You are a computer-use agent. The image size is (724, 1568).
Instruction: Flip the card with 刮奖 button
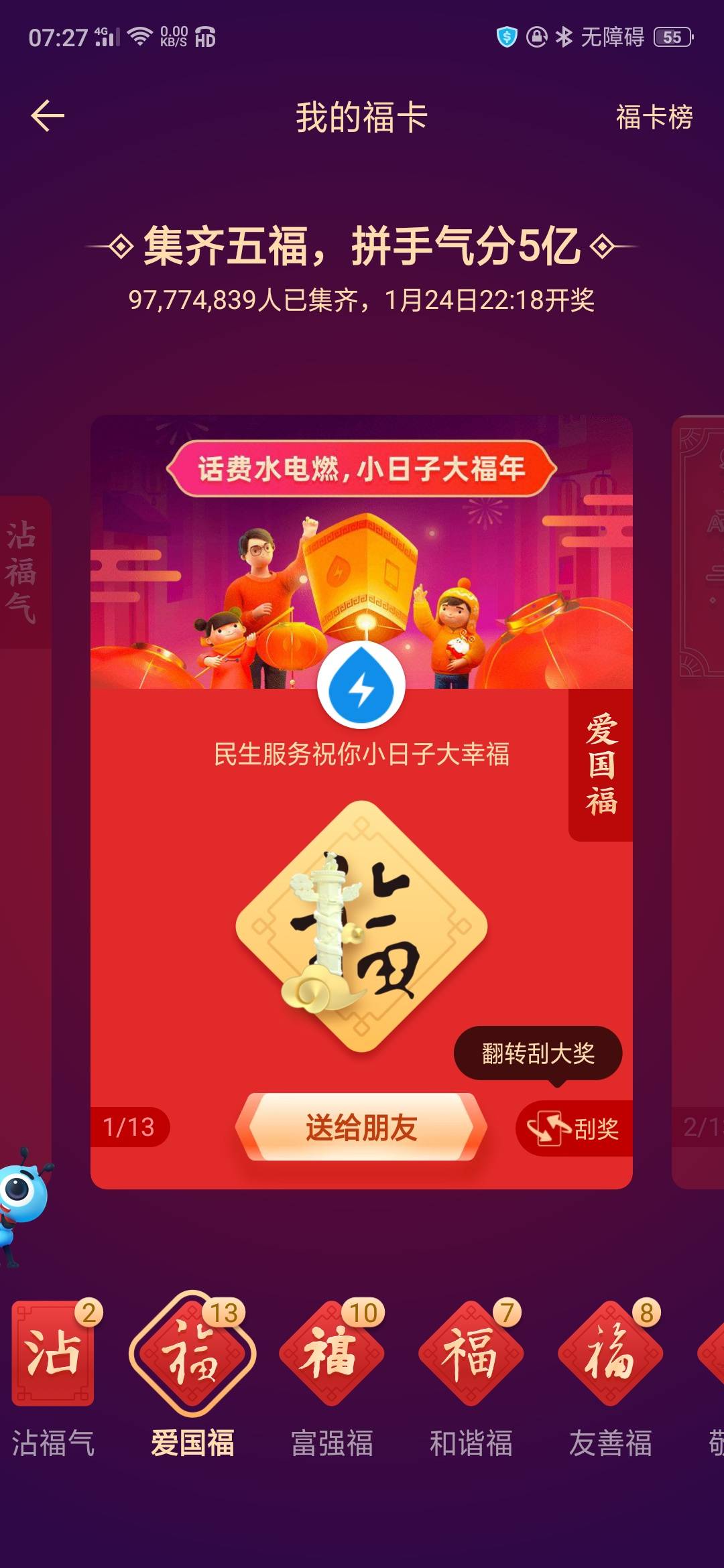[575, 1128]
